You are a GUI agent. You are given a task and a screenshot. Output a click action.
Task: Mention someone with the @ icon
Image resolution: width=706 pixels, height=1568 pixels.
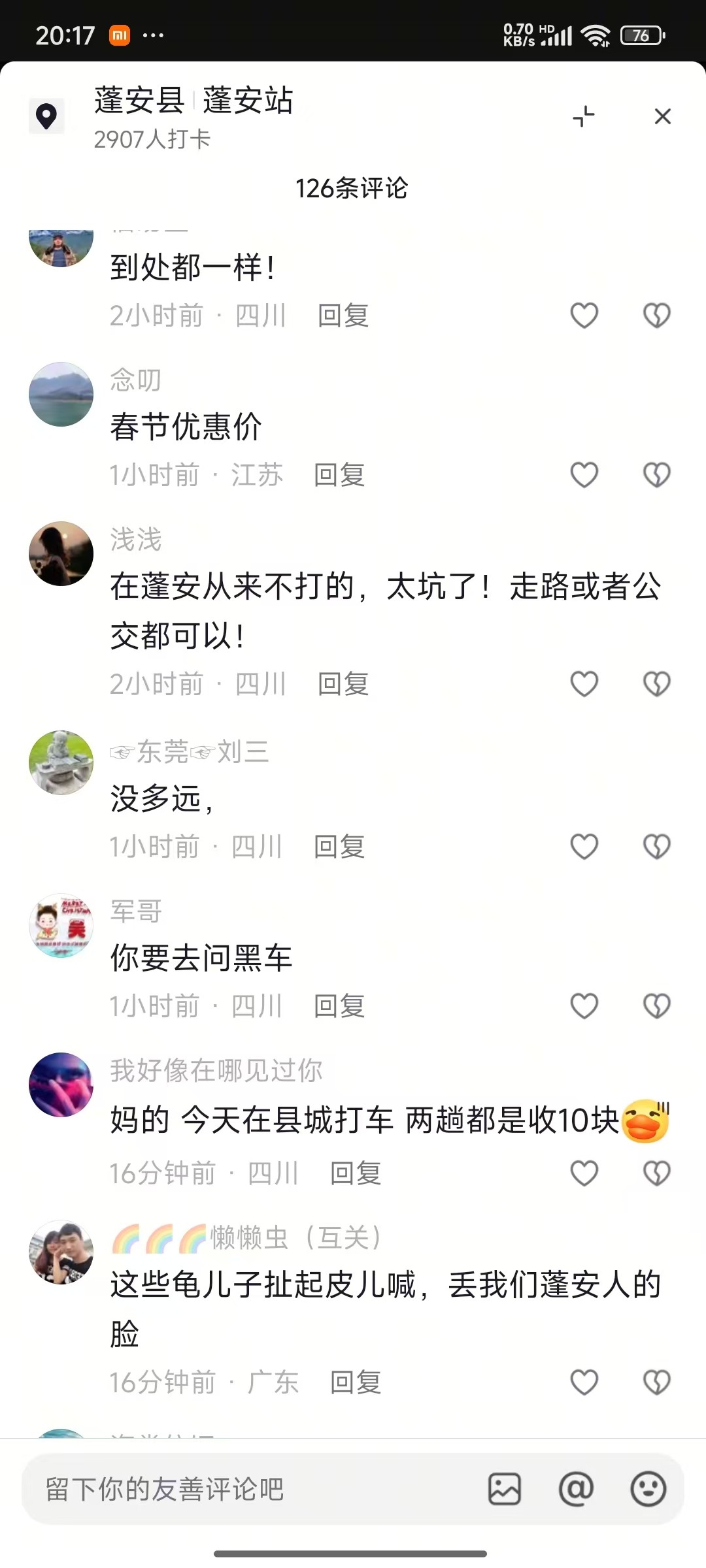point(576,1490)
